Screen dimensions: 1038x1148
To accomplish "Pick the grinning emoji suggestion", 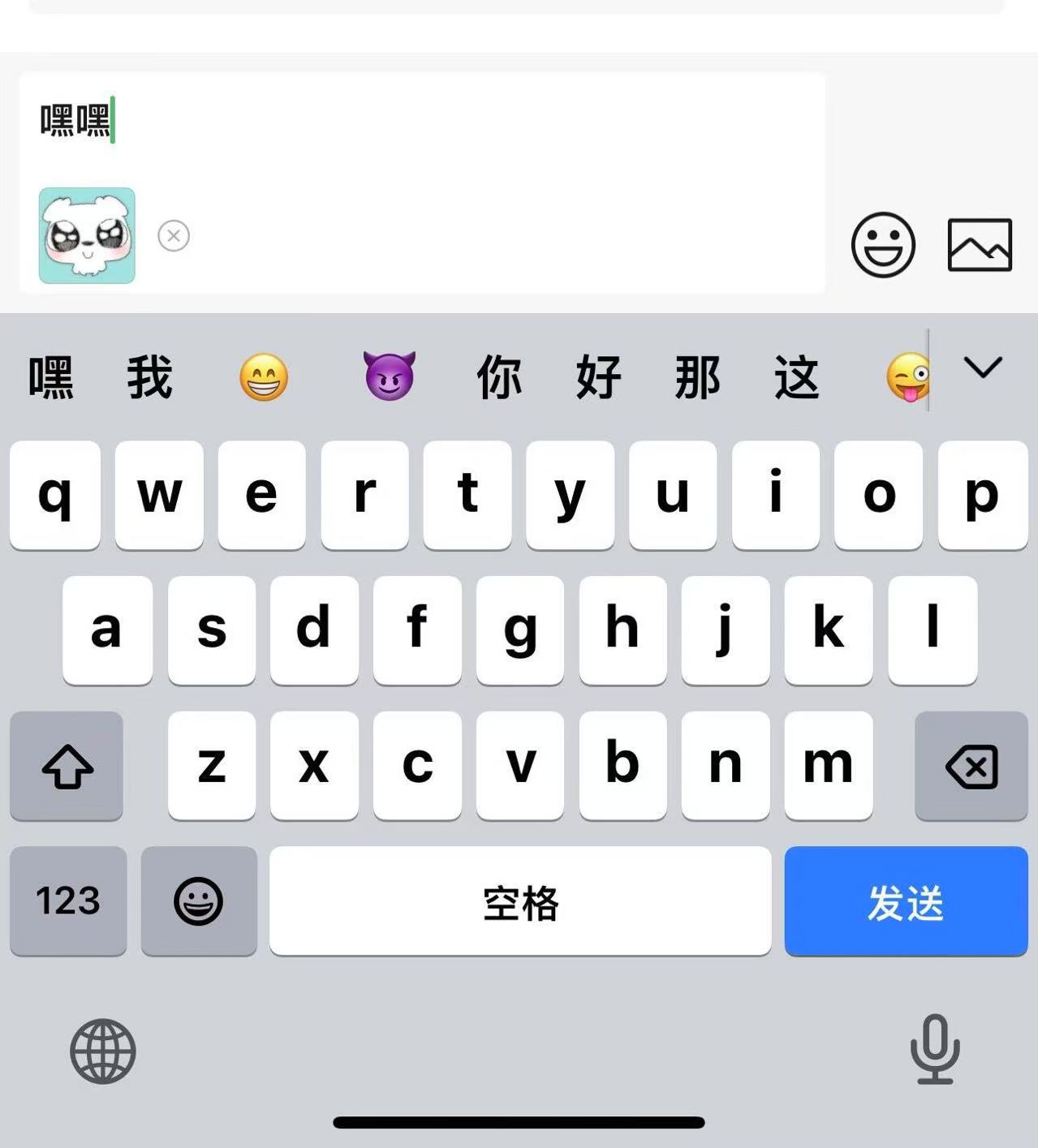I will pyautogui.click(x=264, y=377).
